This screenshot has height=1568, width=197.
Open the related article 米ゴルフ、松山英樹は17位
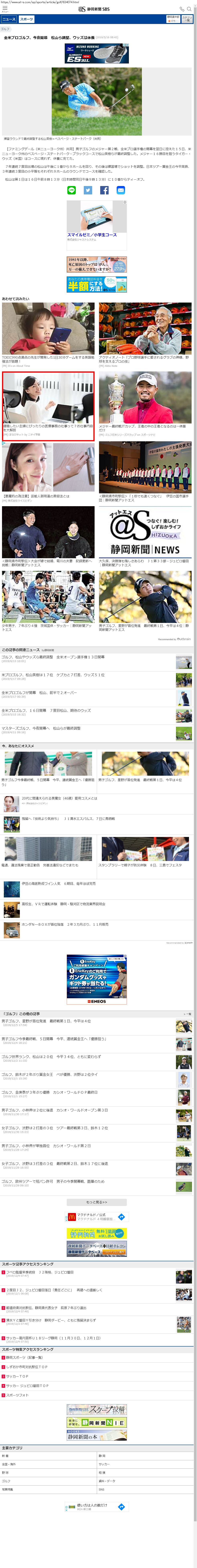point(55,675)
